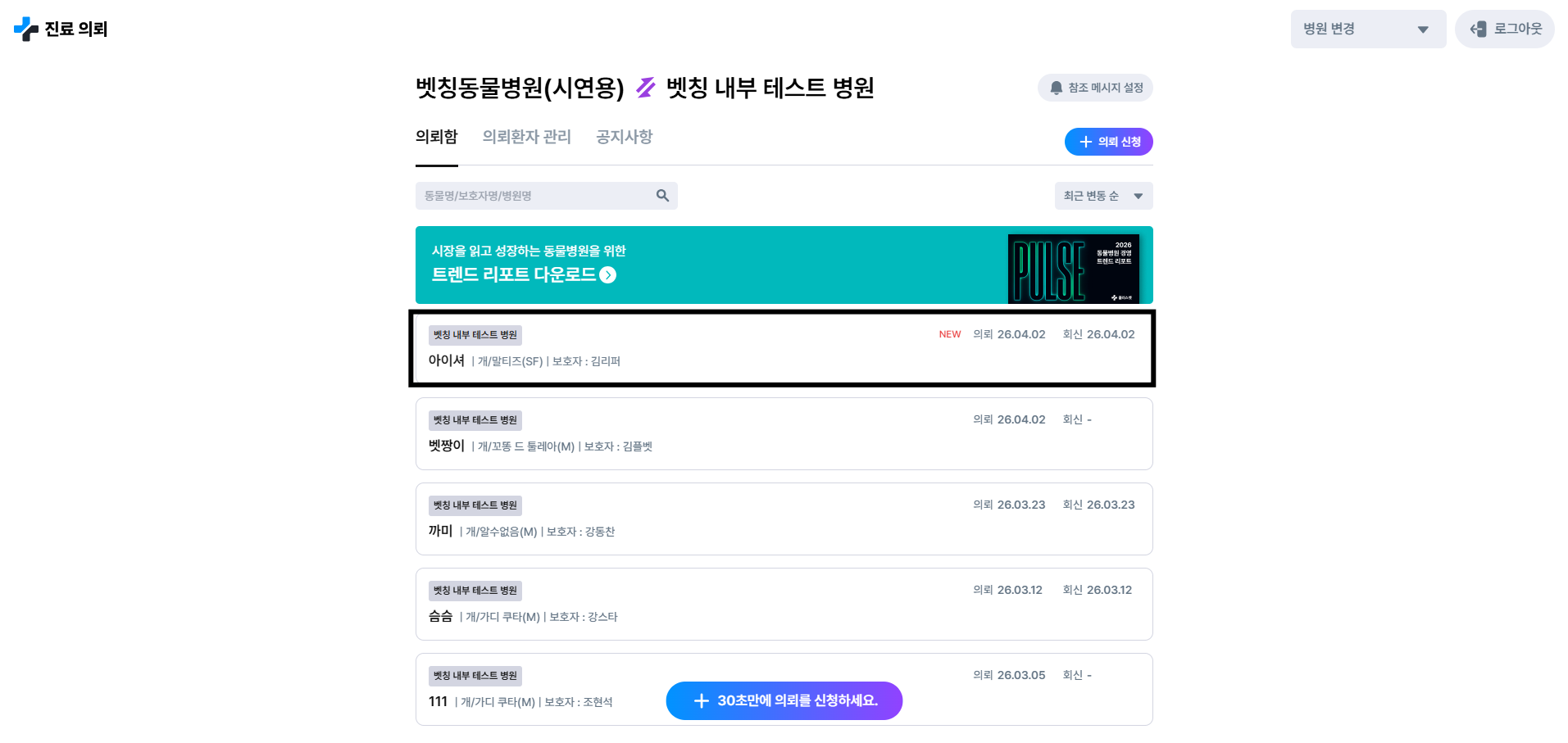Tap the 로그아웃 button

pyautogui.click(x=1505, y=29)
